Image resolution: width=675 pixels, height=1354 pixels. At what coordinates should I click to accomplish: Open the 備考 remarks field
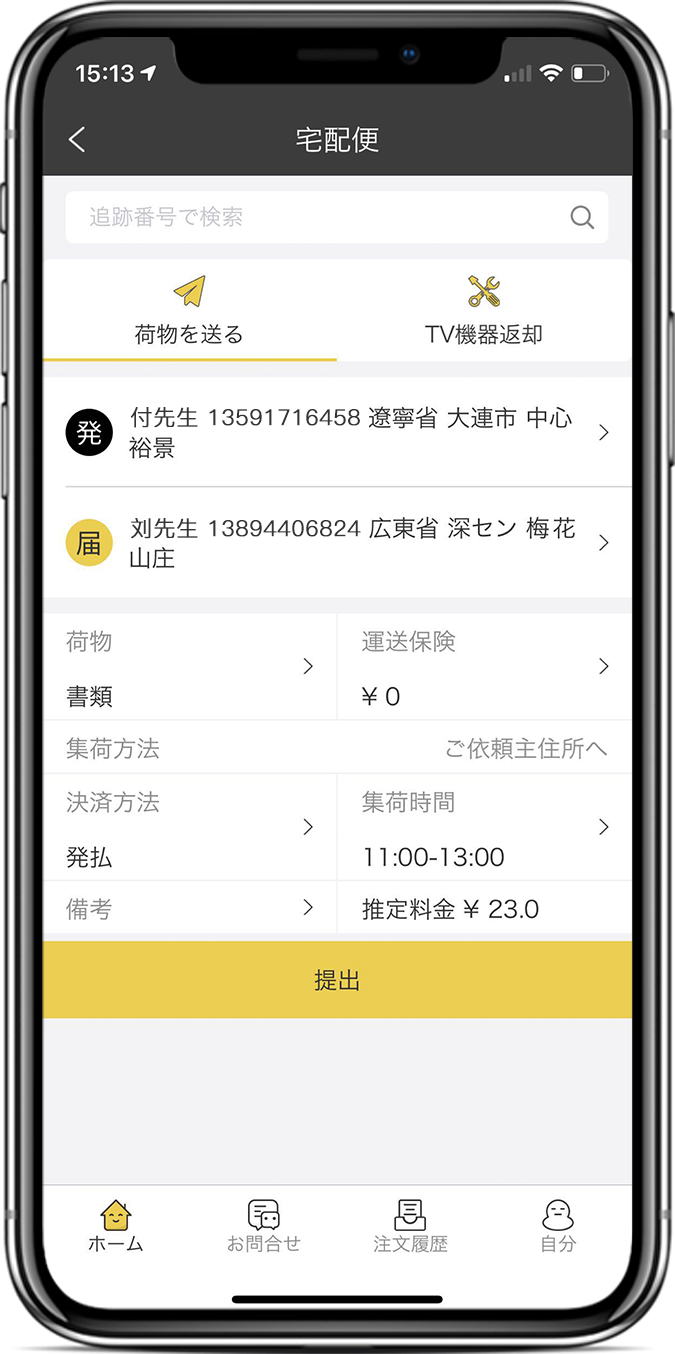pyautogui.click(x=190, y=908)
